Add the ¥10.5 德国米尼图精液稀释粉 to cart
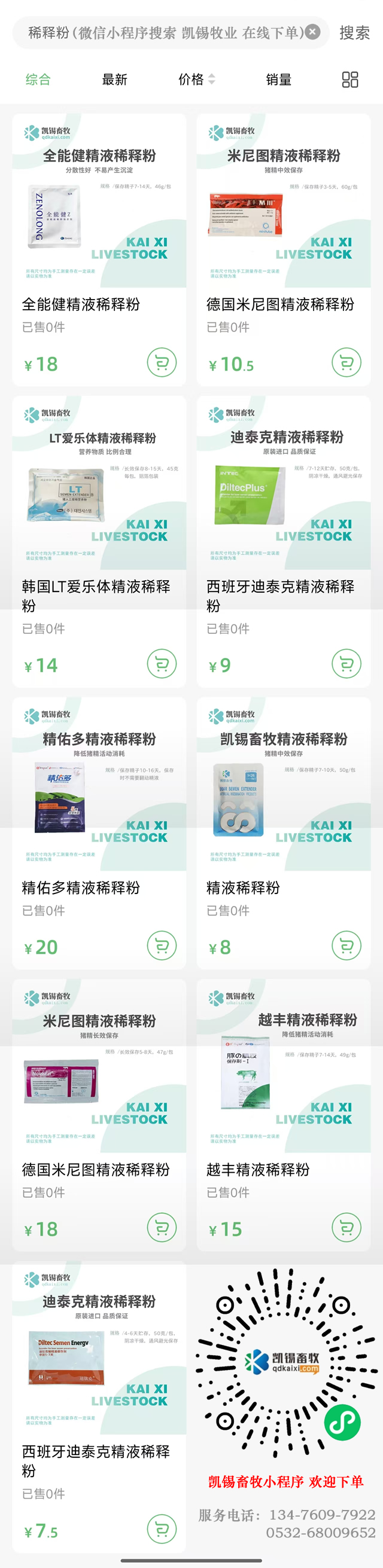Image resolution: width=383 pixels, height=1568 pixels. 346,363
